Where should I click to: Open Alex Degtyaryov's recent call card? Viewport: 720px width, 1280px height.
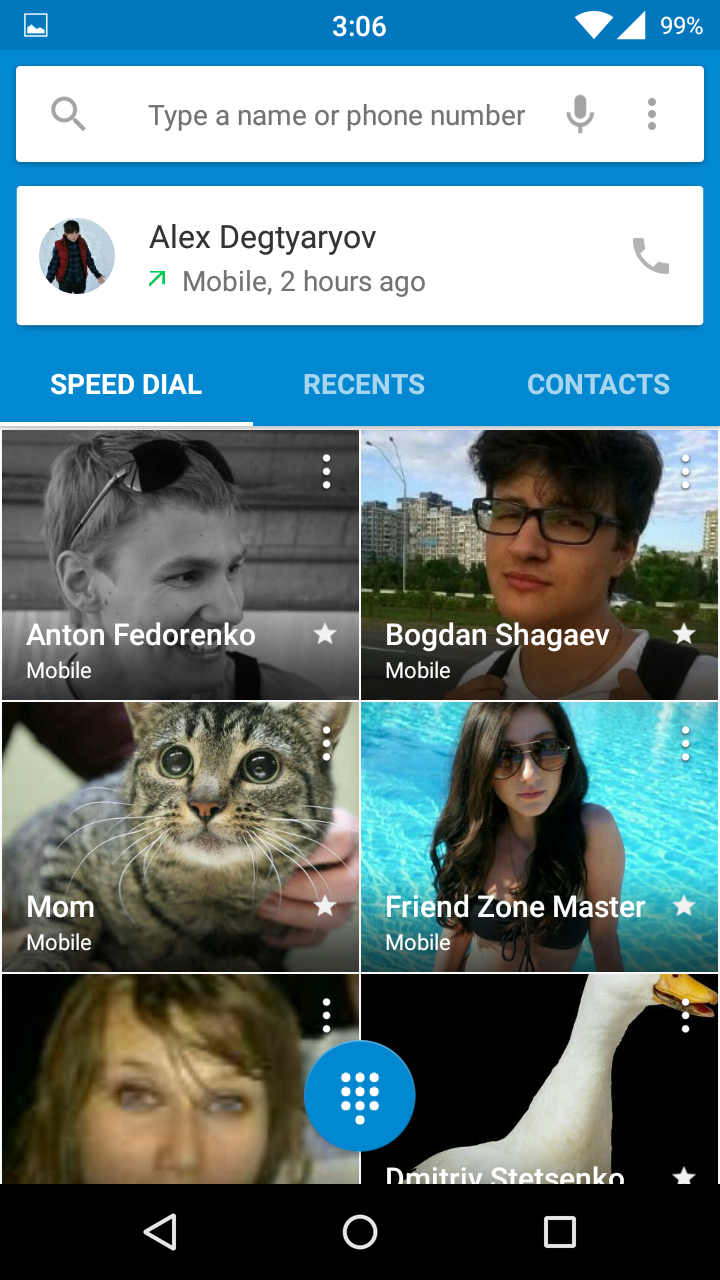pos(360,255)
